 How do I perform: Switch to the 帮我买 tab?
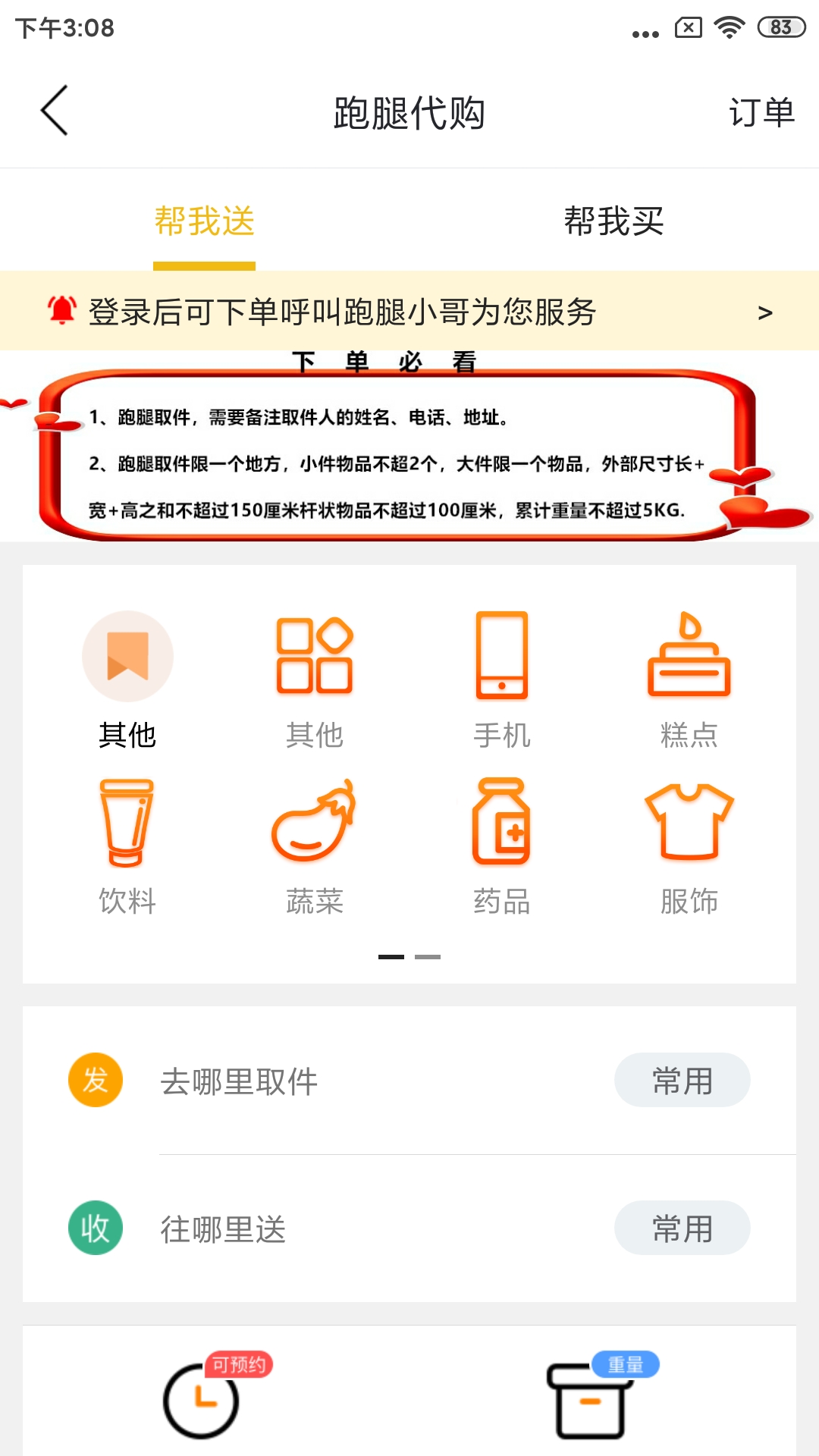pyautogui.click(x=613, y=221)
